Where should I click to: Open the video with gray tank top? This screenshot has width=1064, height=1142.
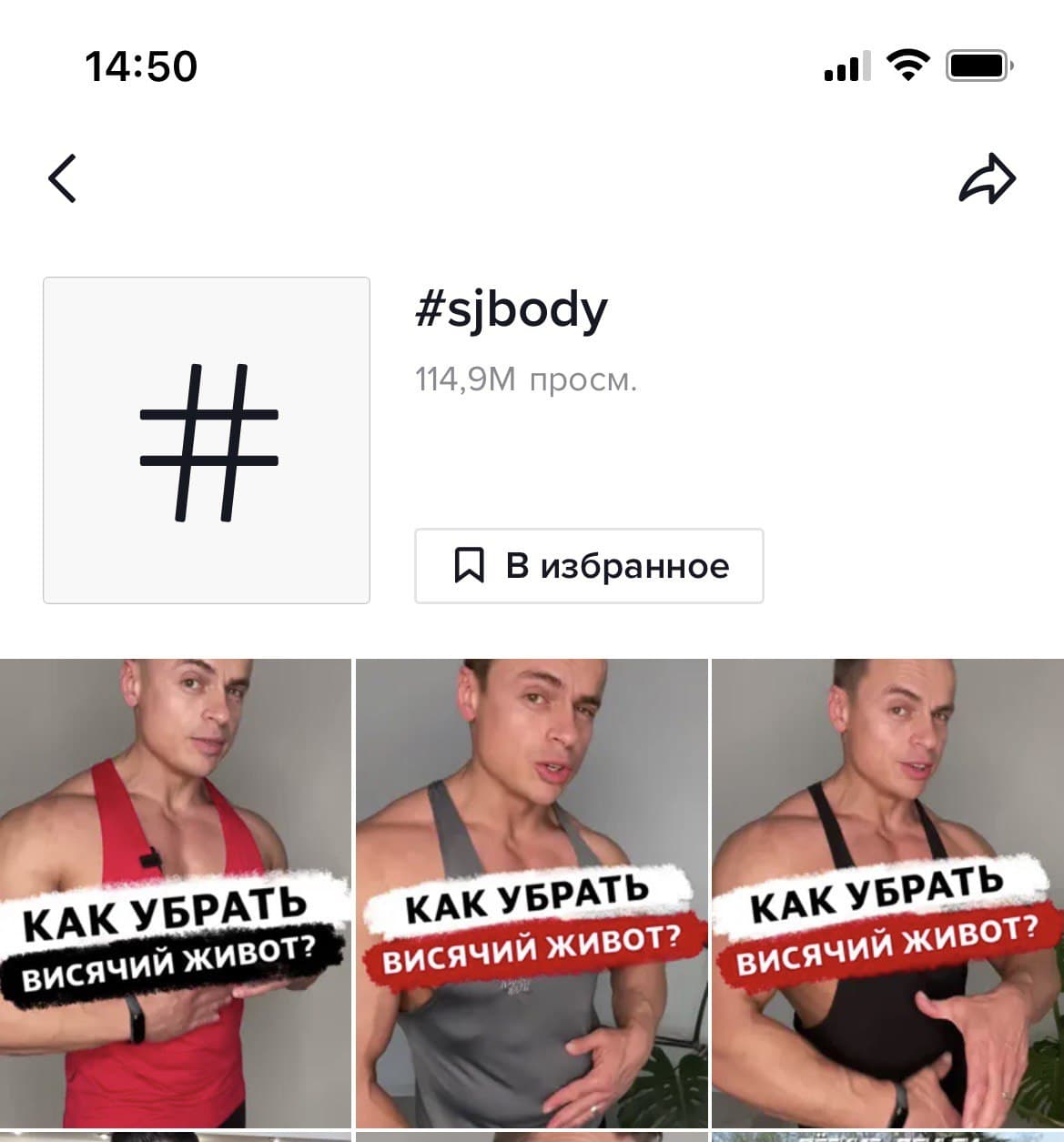531,893
